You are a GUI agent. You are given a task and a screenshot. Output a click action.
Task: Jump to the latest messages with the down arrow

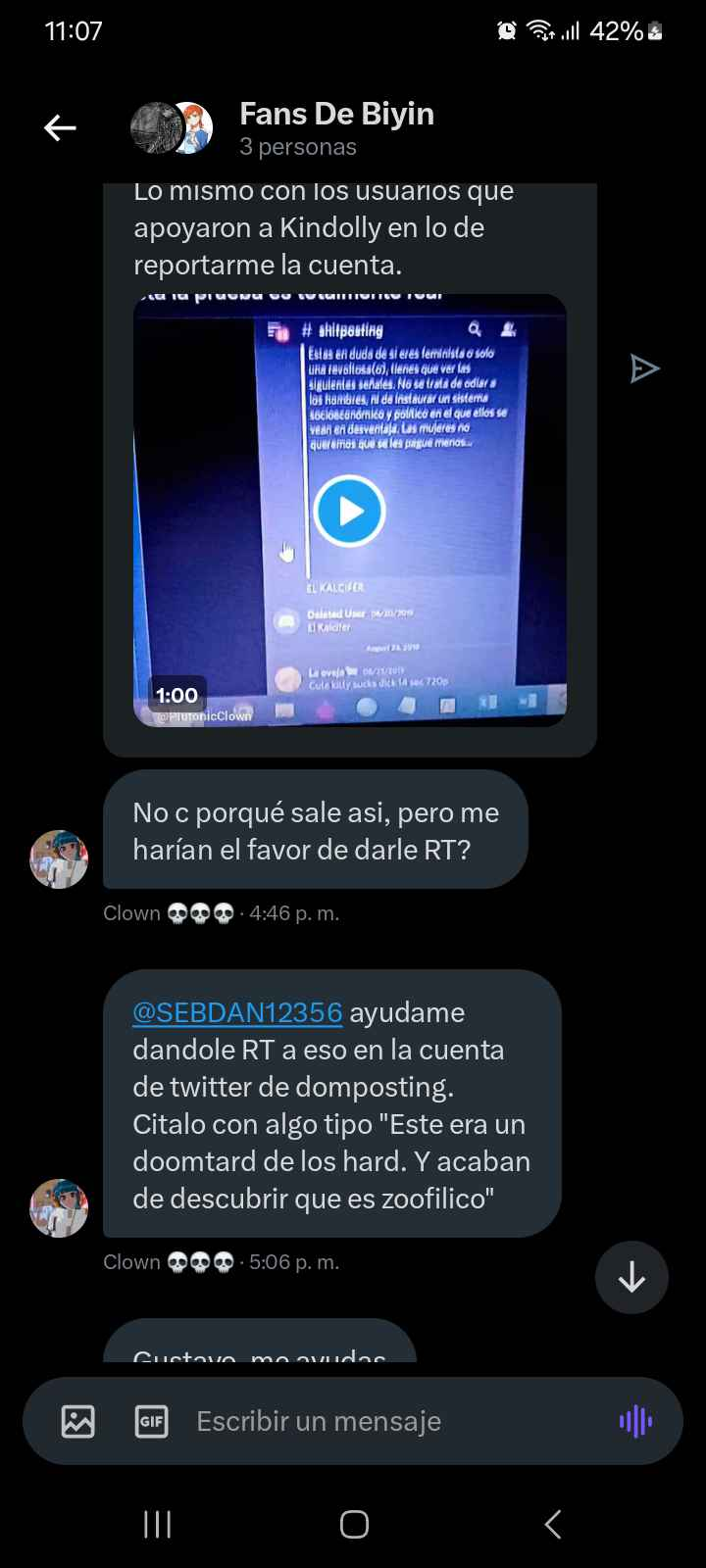[x=631, y=1277]
